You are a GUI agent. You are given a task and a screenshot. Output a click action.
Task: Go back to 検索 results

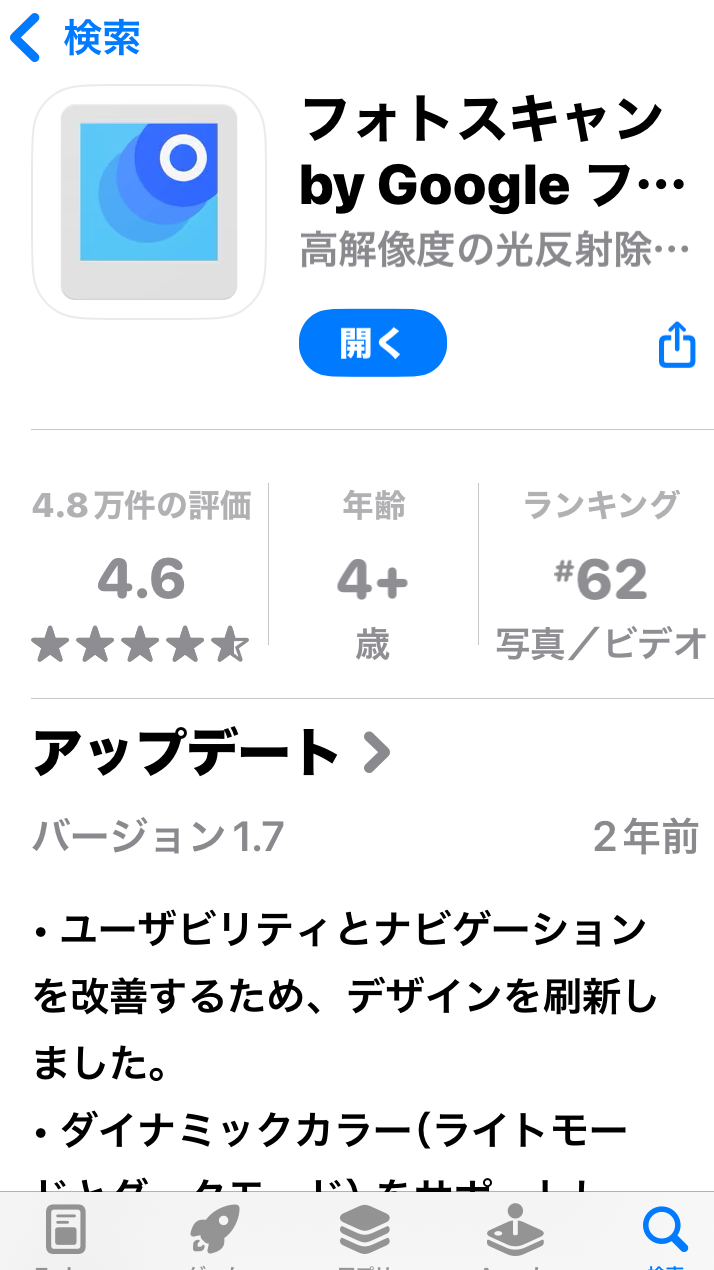point(74,38)
